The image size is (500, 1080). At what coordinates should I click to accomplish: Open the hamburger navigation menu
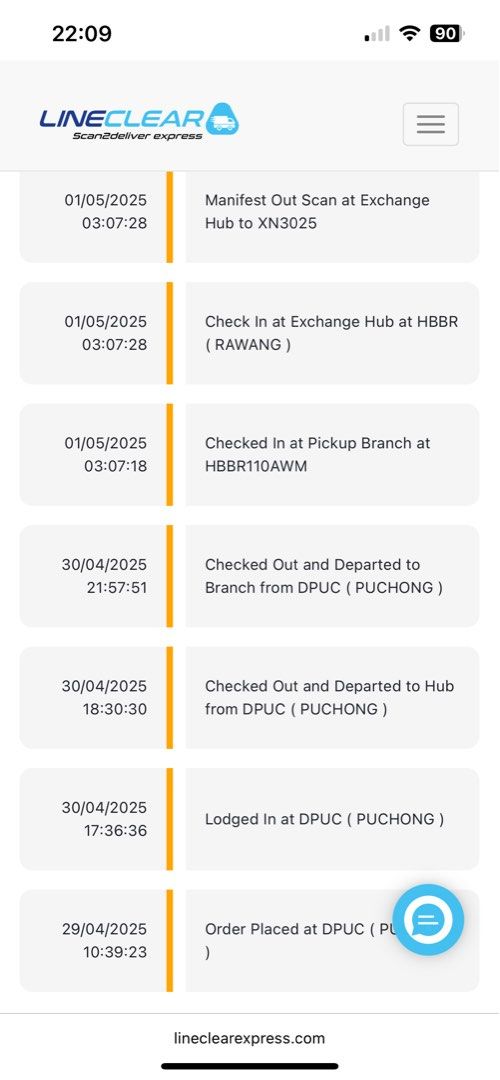(x=430, y=124)
